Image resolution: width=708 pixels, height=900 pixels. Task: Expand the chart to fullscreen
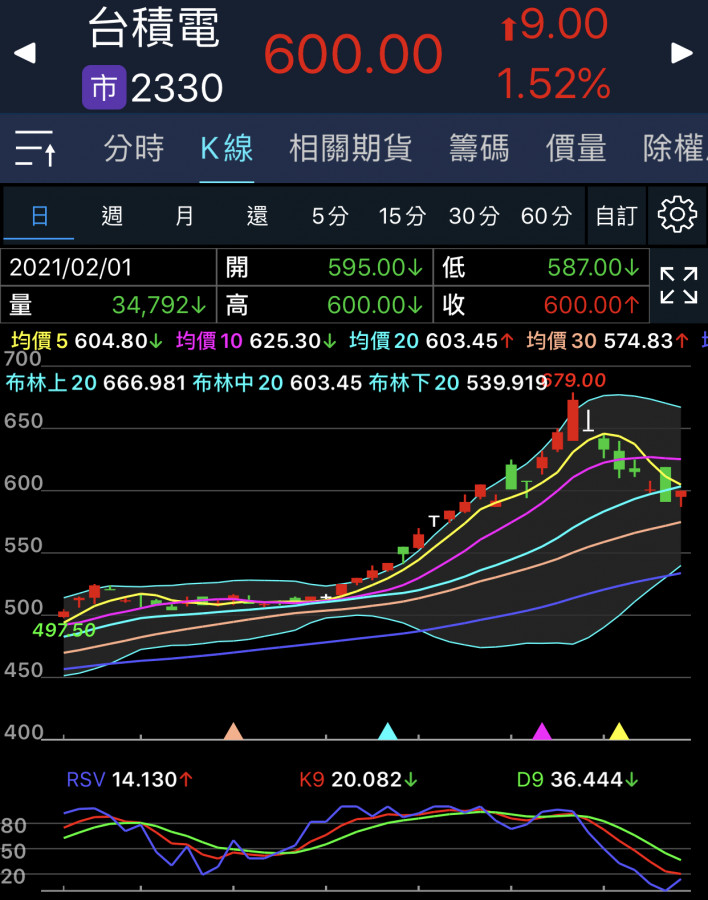(x=679, y=285)
